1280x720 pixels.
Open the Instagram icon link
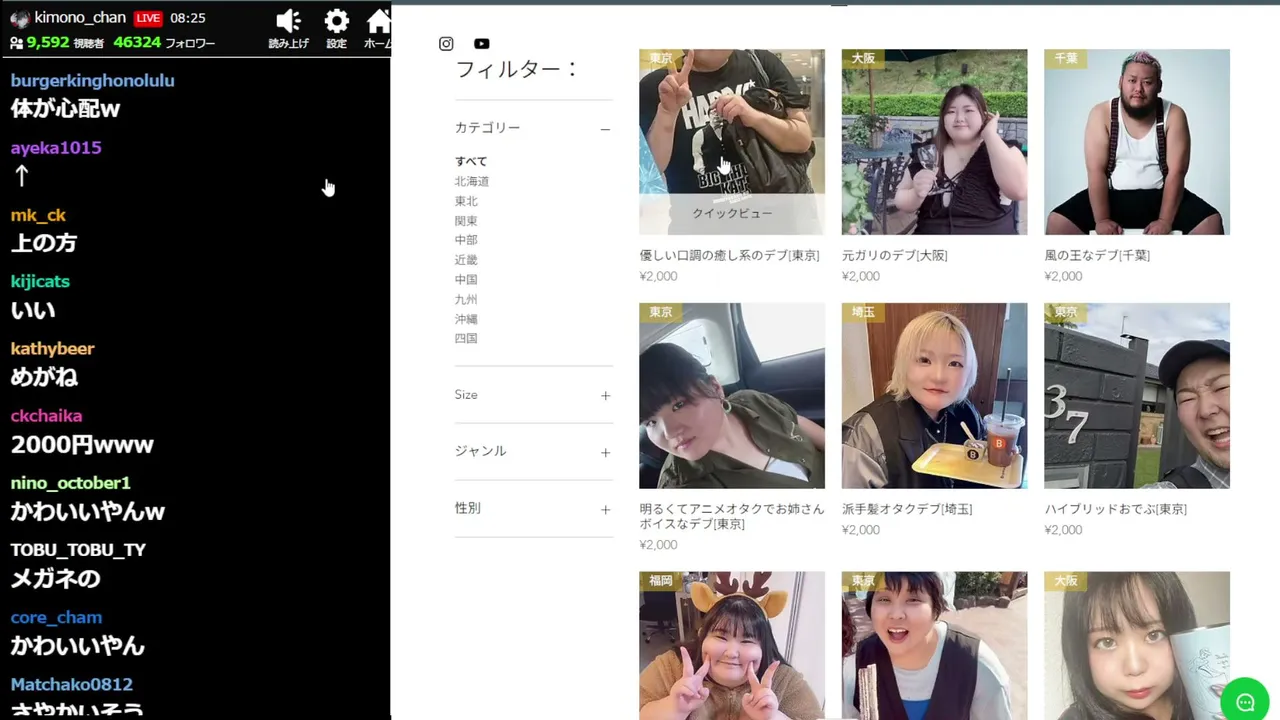[446, 44]
